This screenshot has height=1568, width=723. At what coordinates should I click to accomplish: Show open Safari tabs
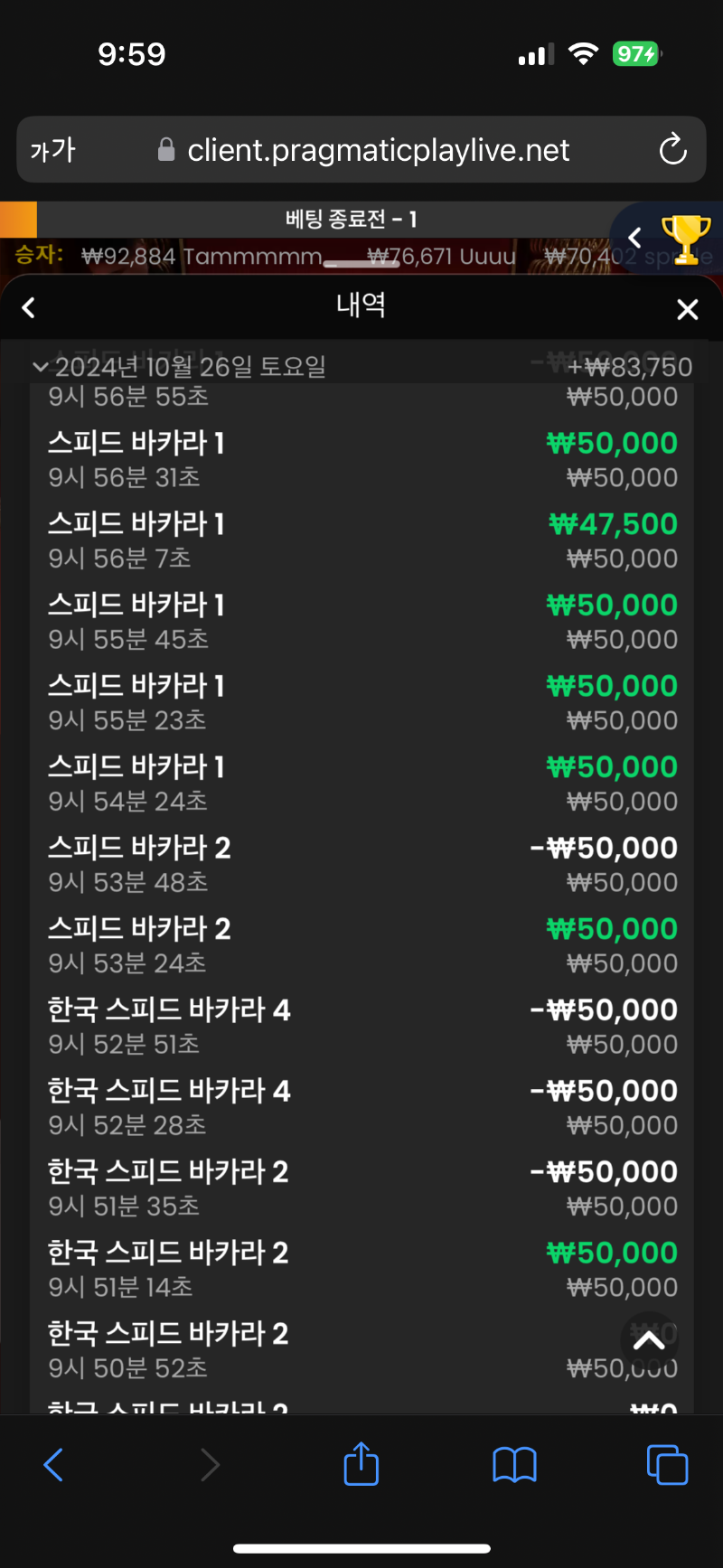(668, 1465)
